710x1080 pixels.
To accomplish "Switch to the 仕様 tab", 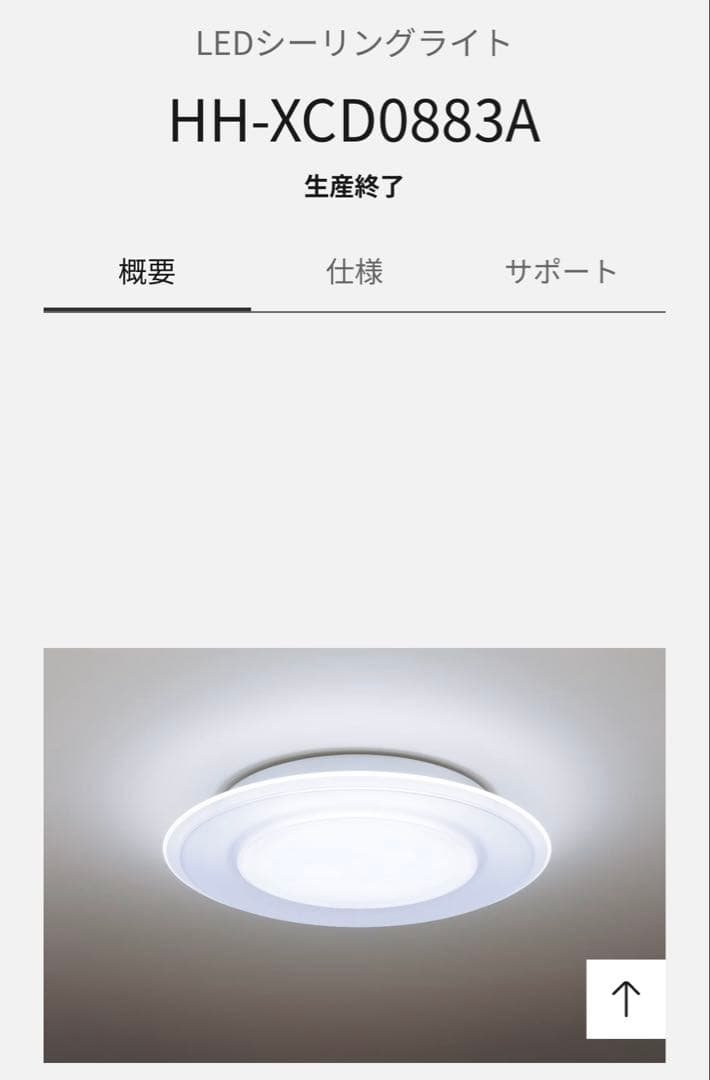I will tap(354, 271).
